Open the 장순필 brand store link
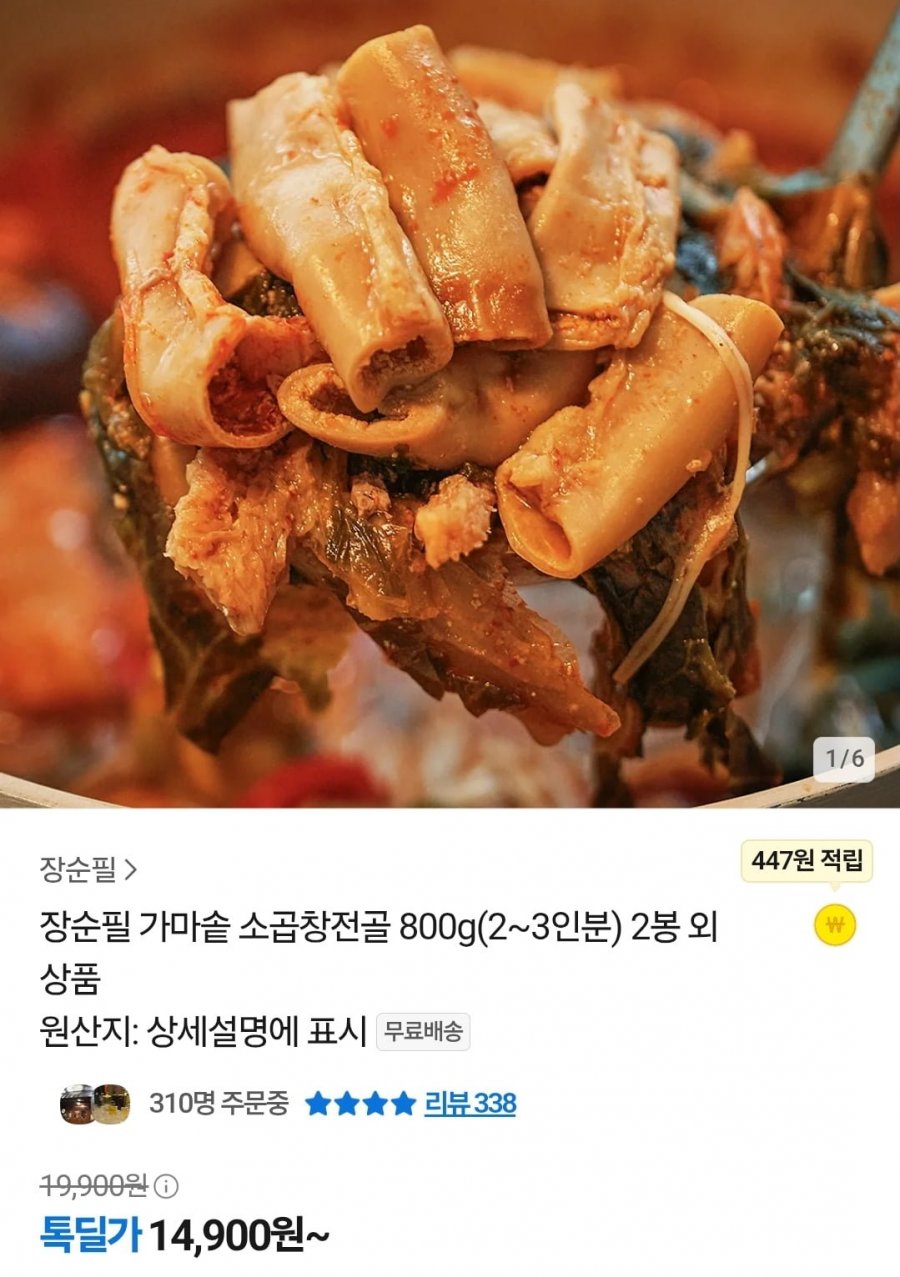The height and width of the screenshot is (1277, 900). 88,869
